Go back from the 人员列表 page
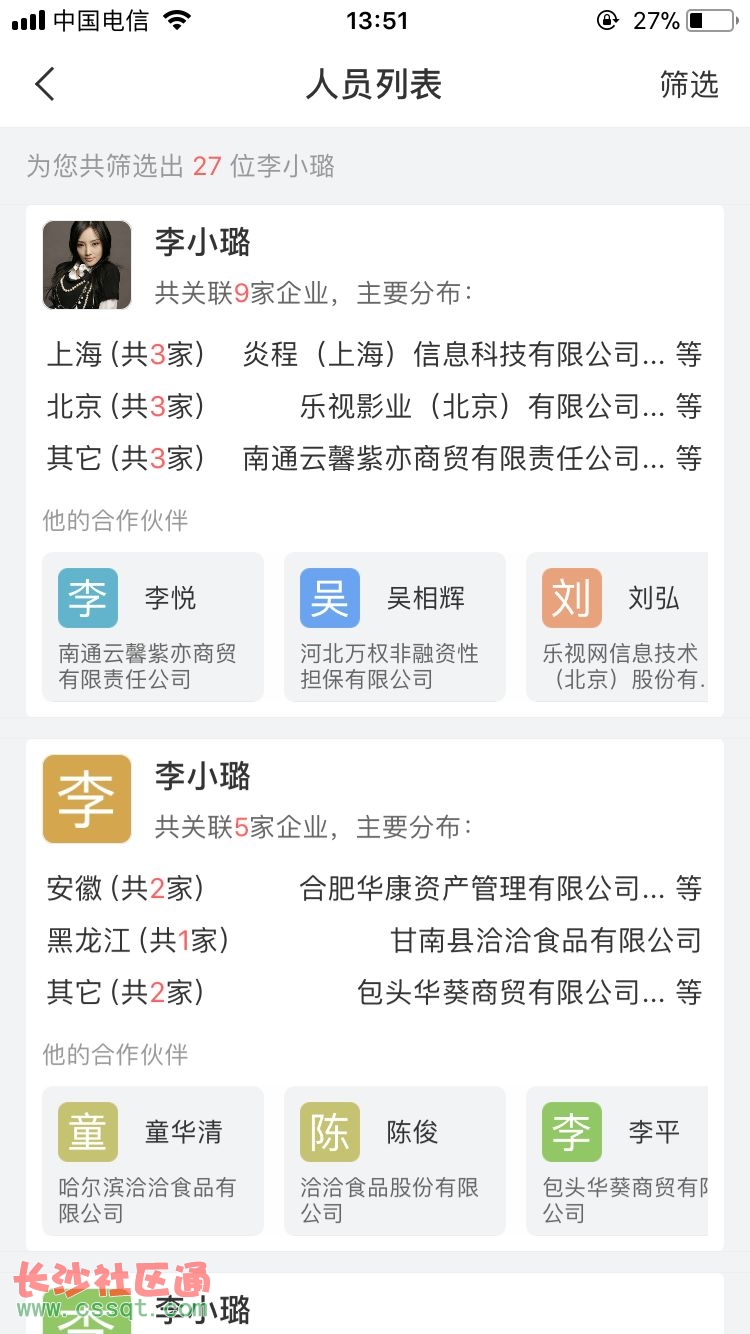The width and height of the screenshot is (750, 1334). 45,85
